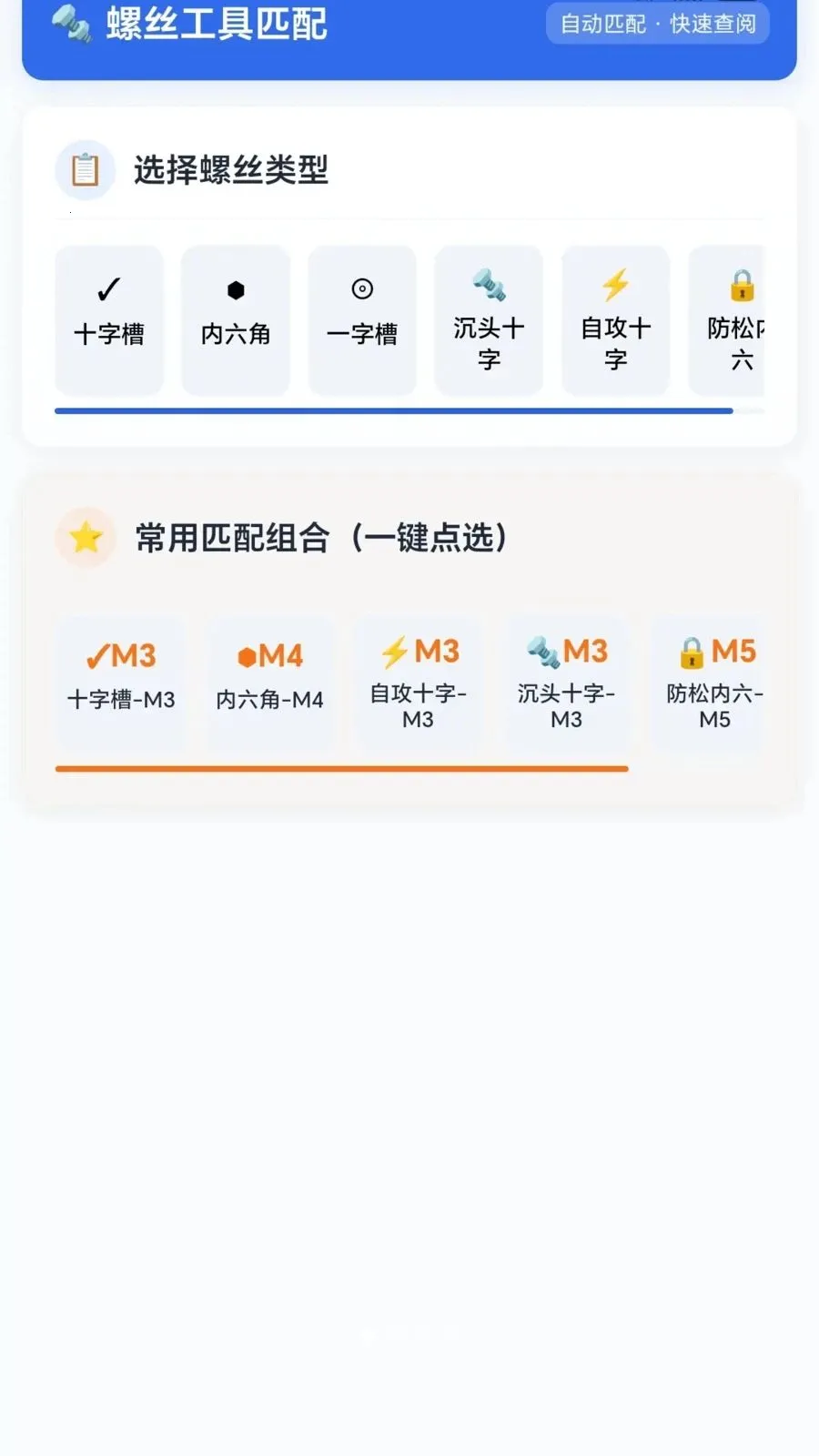
Task: Select the 自攻十字-M3 quick combo
Action: pos(418,682)
